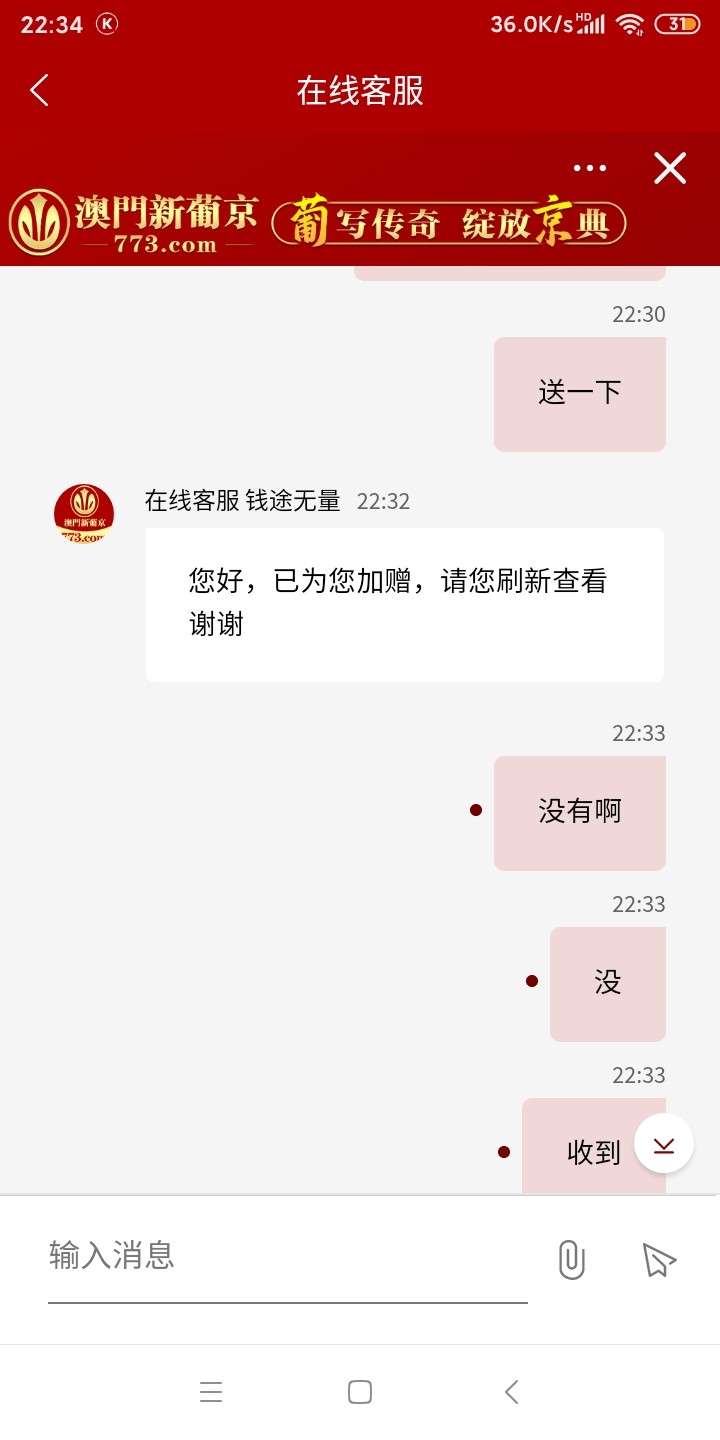This screenshot has height=1440, width=720.
Task: Go back from the 在线客服 chat
Action: click(x=39, y=91)
